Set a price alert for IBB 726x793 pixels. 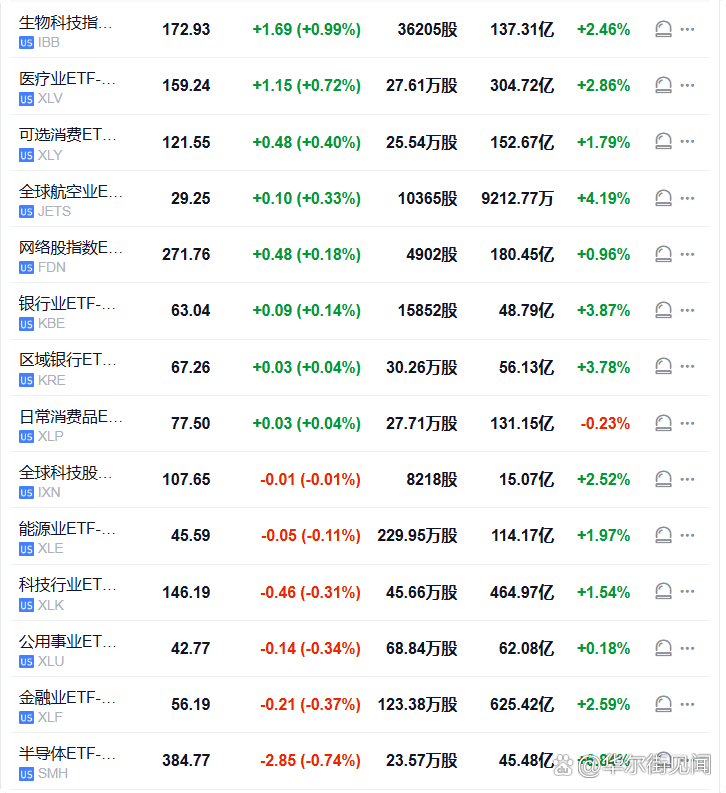[x=663, y=30]
